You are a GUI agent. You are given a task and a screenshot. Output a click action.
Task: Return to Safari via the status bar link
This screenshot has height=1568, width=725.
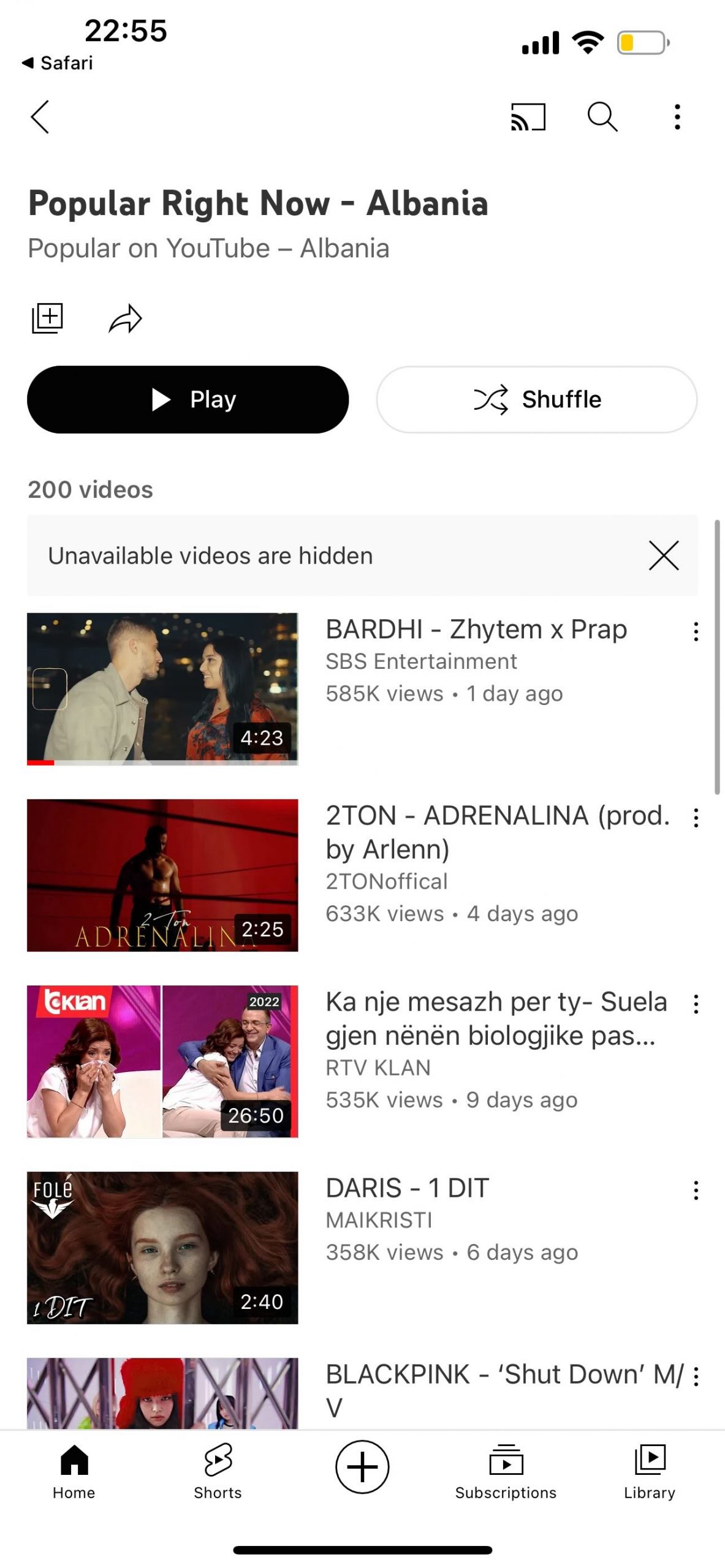click(x=58, y=63)
